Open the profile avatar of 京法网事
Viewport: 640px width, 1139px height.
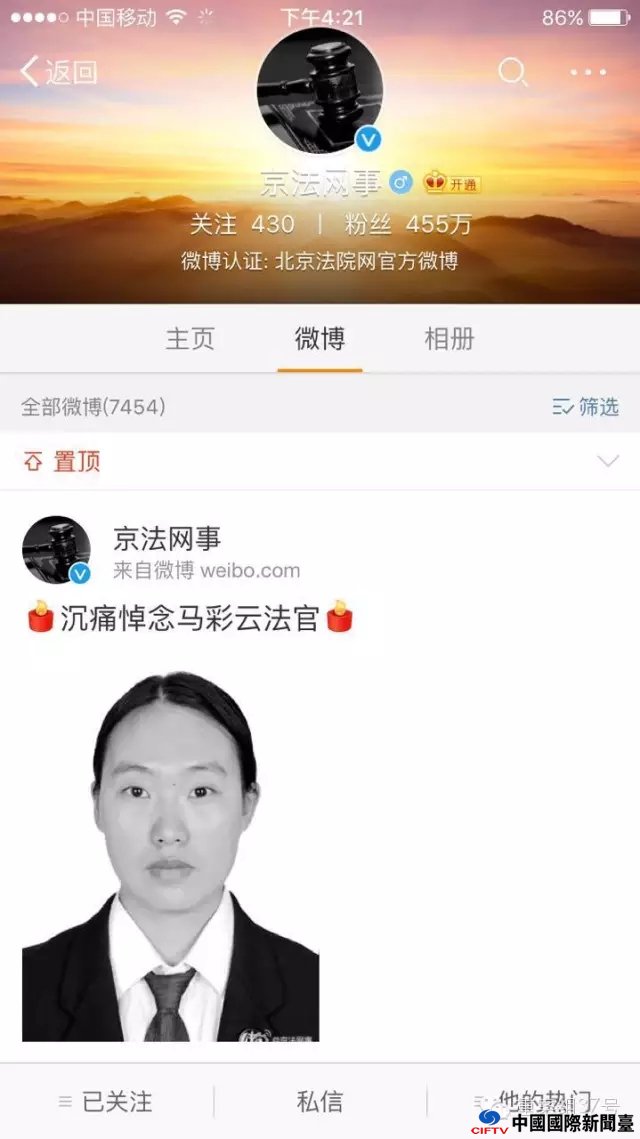click(320, 90)
